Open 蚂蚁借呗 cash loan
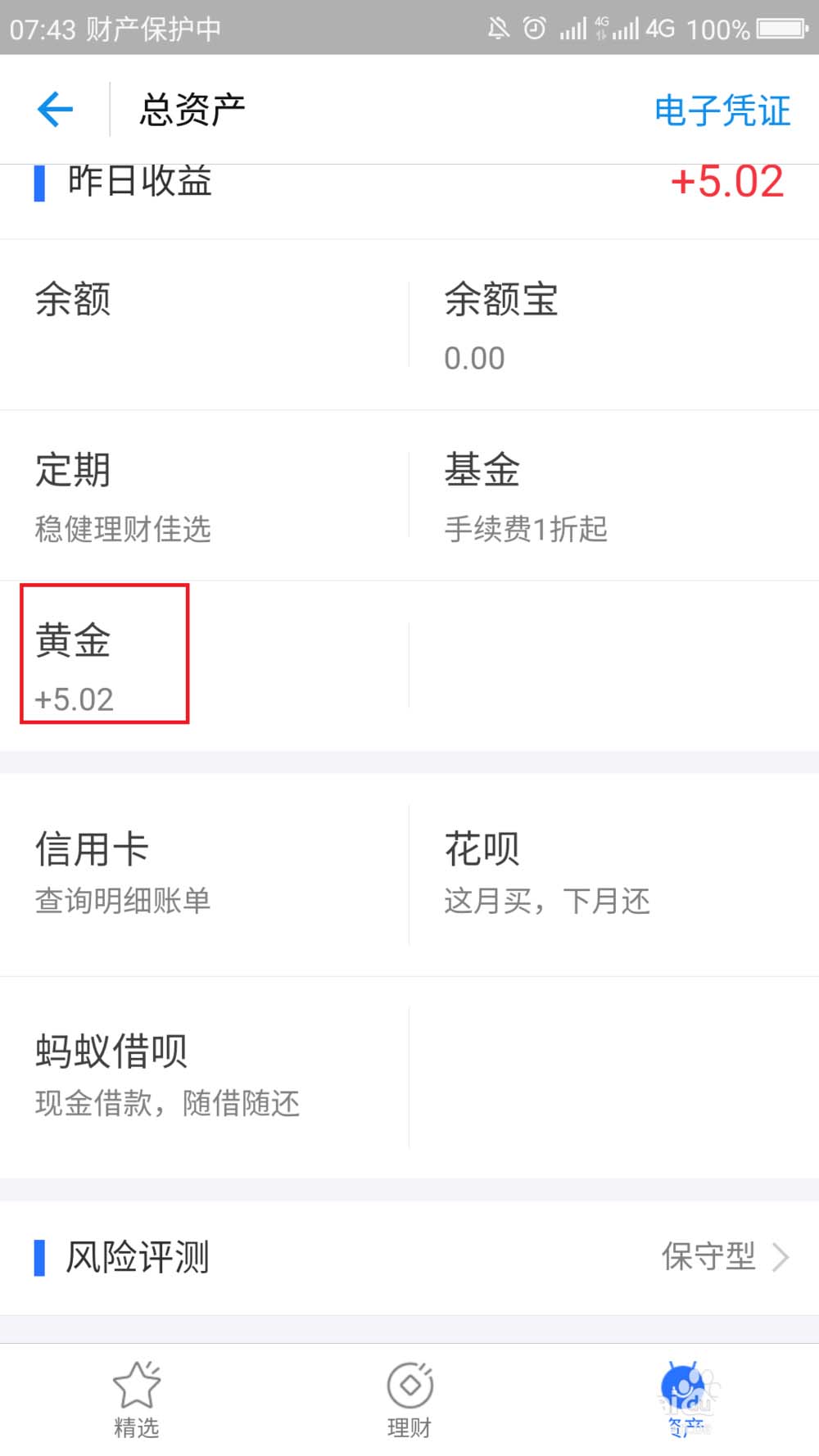 coord(203,1075)
